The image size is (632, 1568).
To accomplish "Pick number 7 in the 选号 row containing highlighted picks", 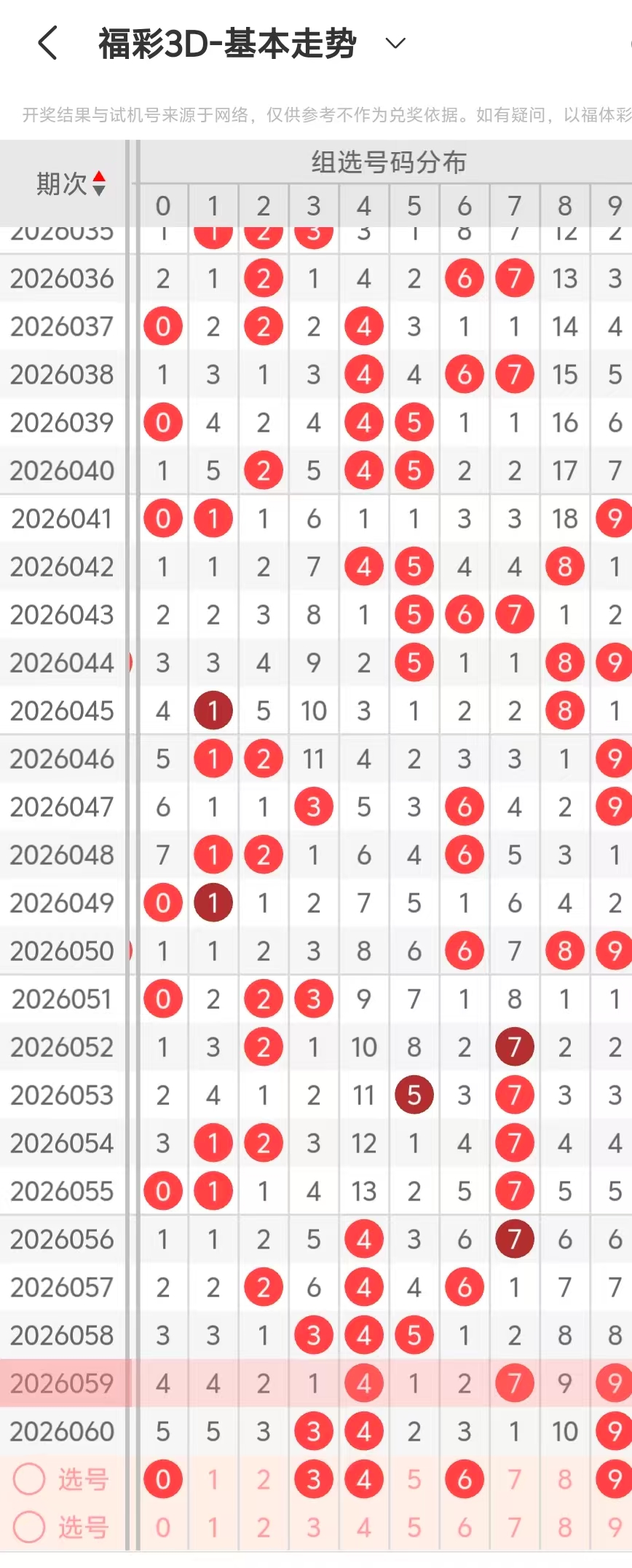I will [515, 1480].
